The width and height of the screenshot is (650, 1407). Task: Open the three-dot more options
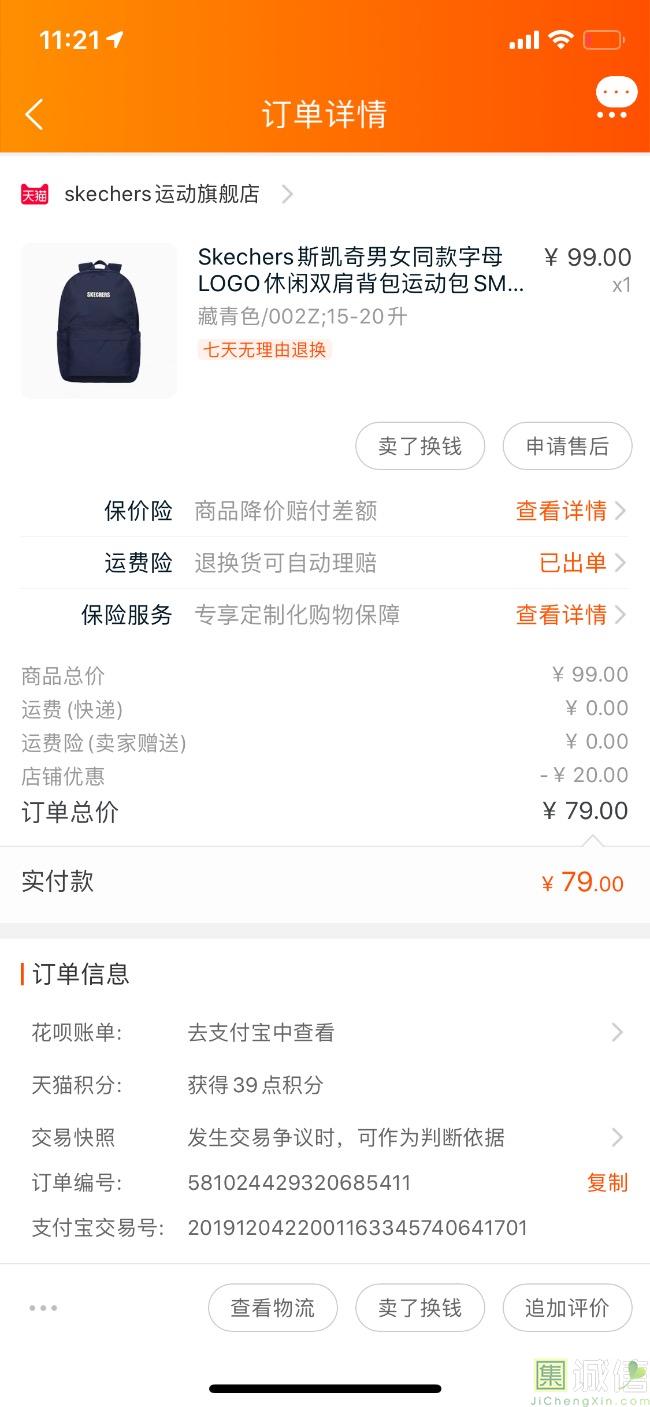pyautogui.click(x=43, y=1307)
